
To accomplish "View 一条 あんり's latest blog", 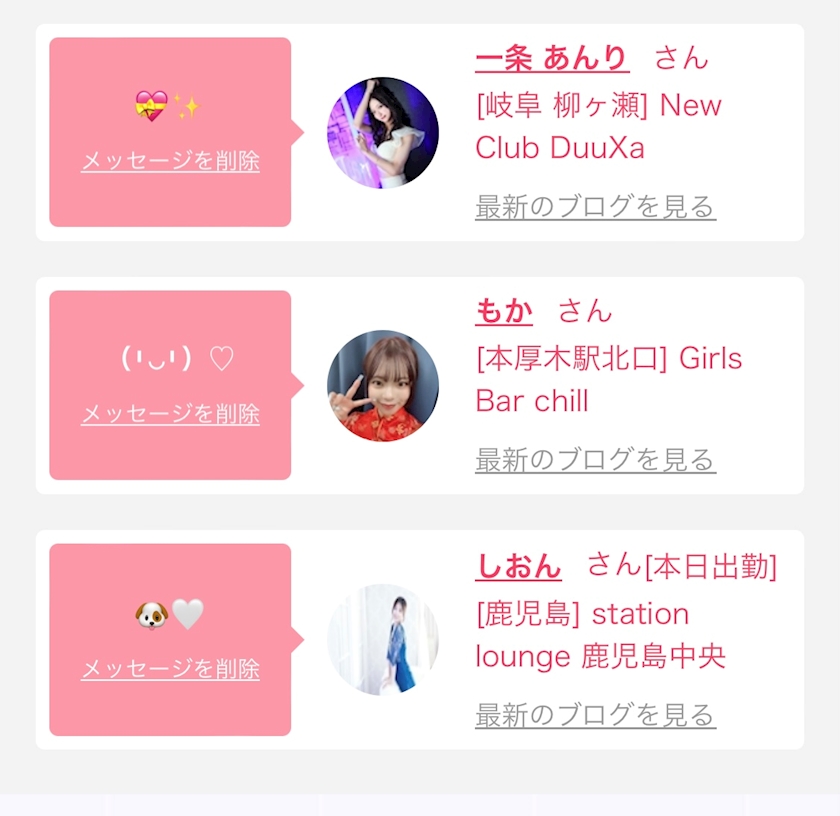I will point(595,207).
